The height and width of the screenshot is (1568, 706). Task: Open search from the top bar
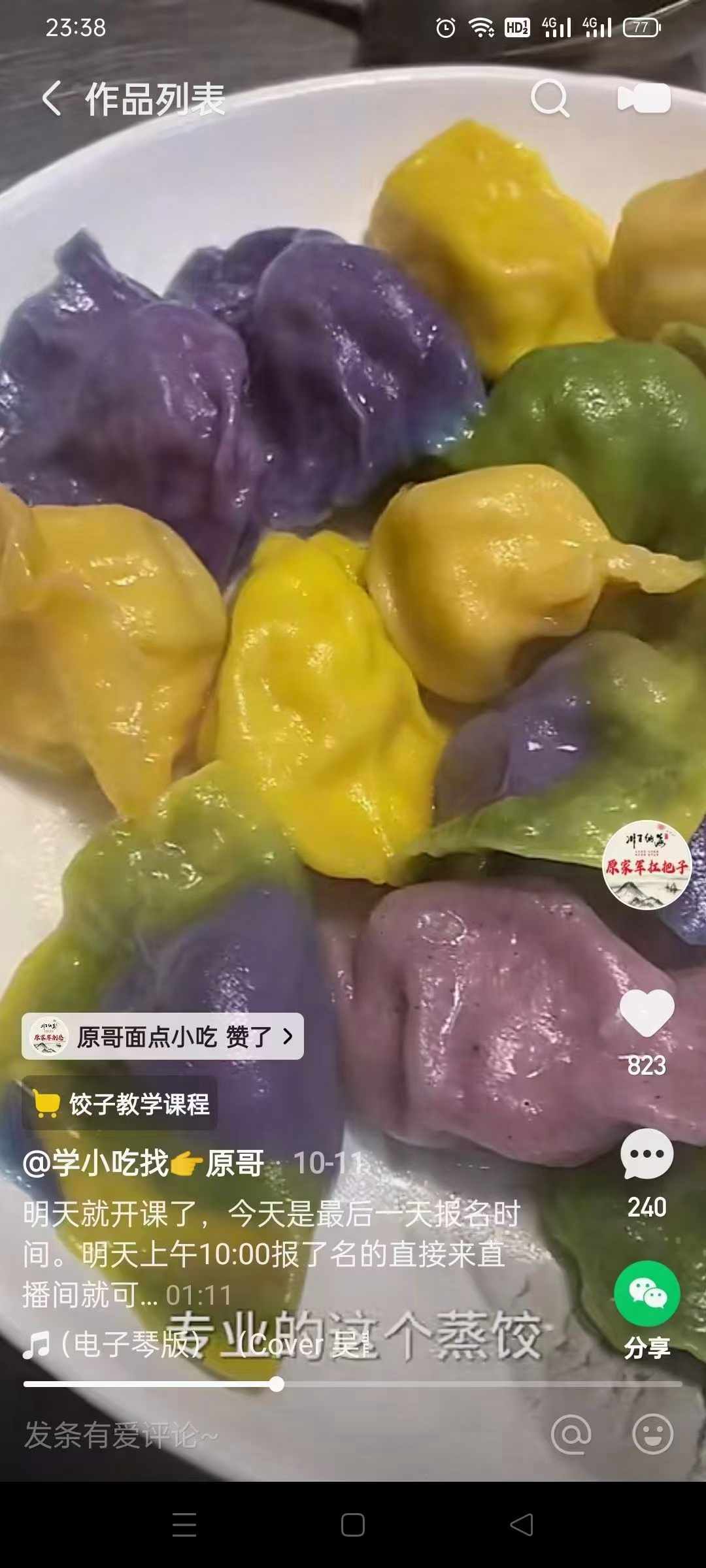tap(550, 99)
